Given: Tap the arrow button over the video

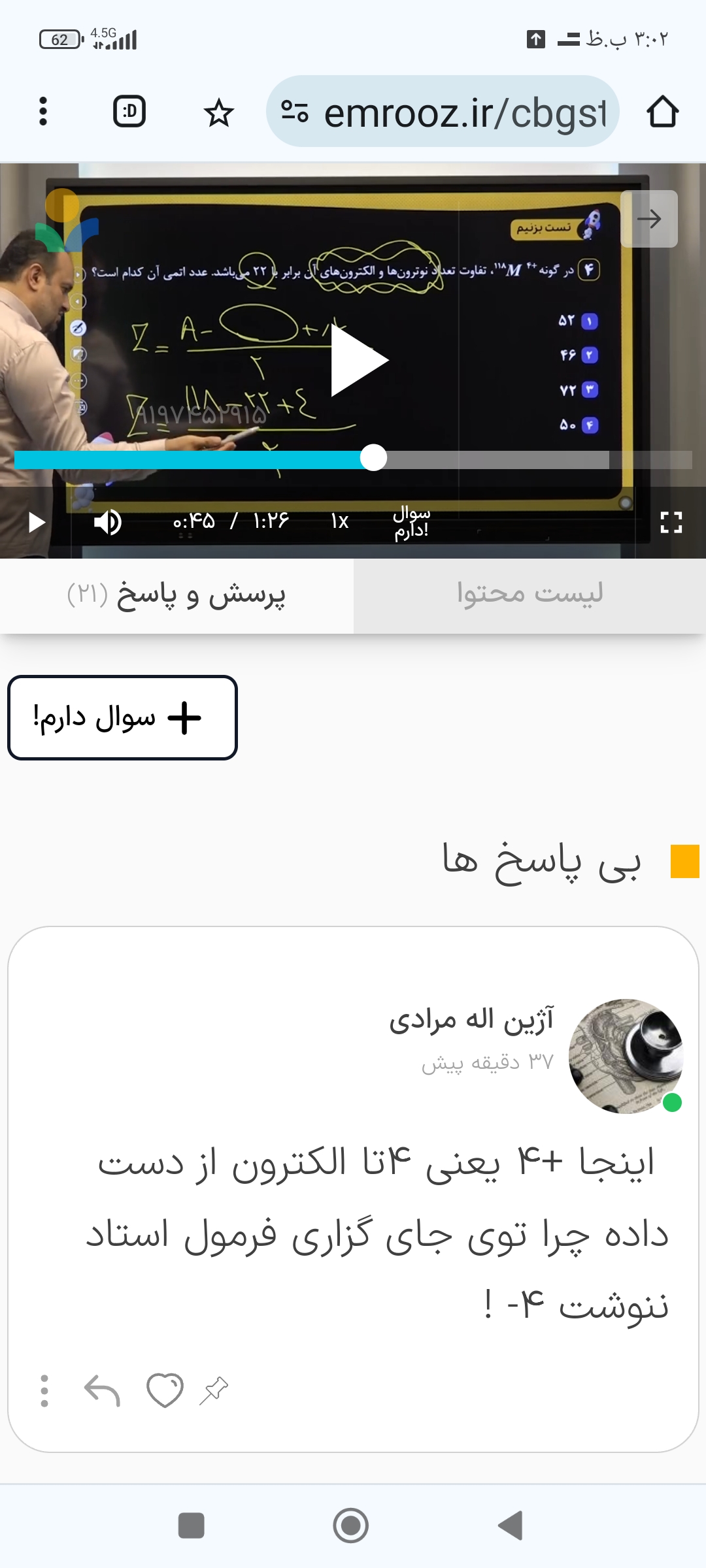Looking at the screenshot, I should coord(648,219).
